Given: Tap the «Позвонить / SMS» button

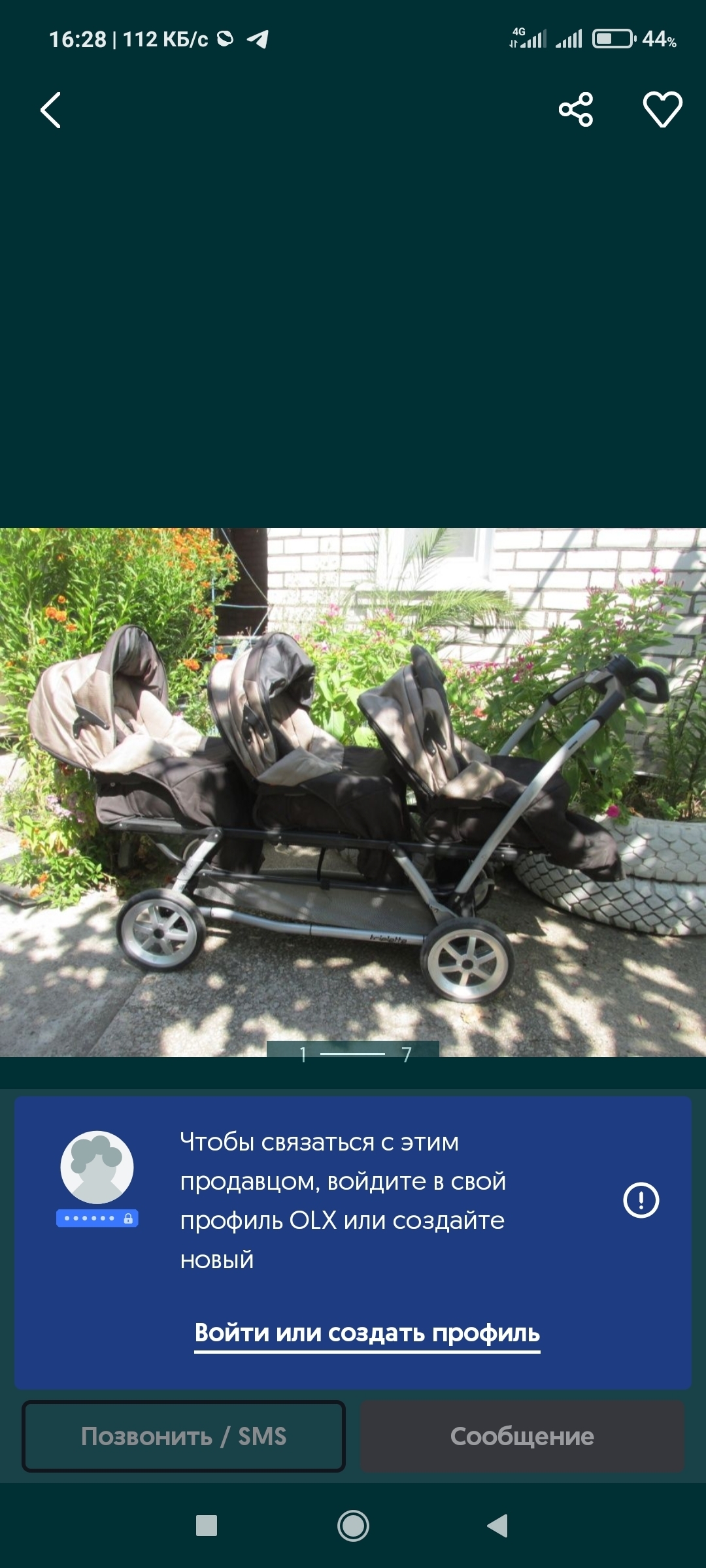Looking at the screenshot, I should (184, 1437).
